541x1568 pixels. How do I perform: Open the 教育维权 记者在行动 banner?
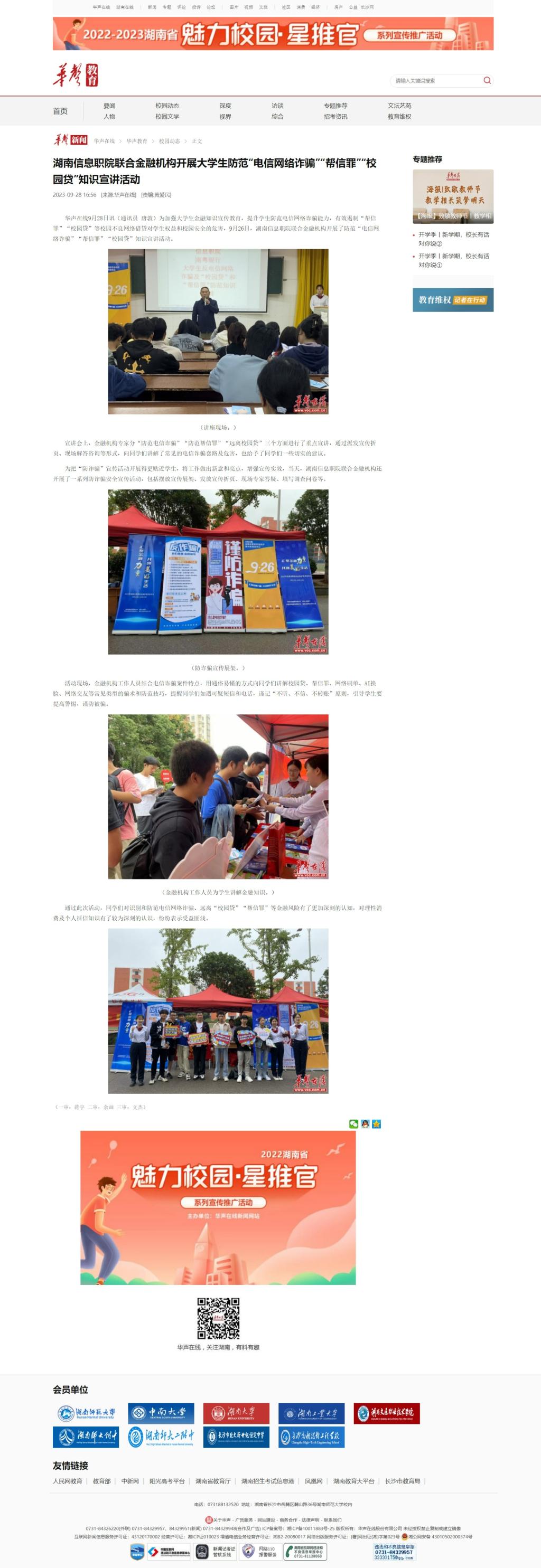(453, 300)
